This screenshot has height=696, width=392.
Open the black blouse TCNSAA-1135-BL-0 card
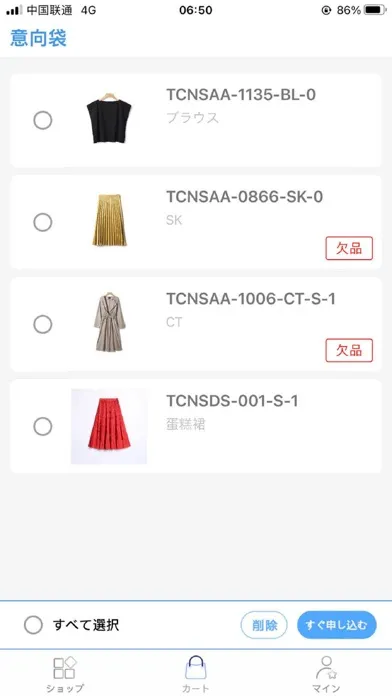pos(196,120)
